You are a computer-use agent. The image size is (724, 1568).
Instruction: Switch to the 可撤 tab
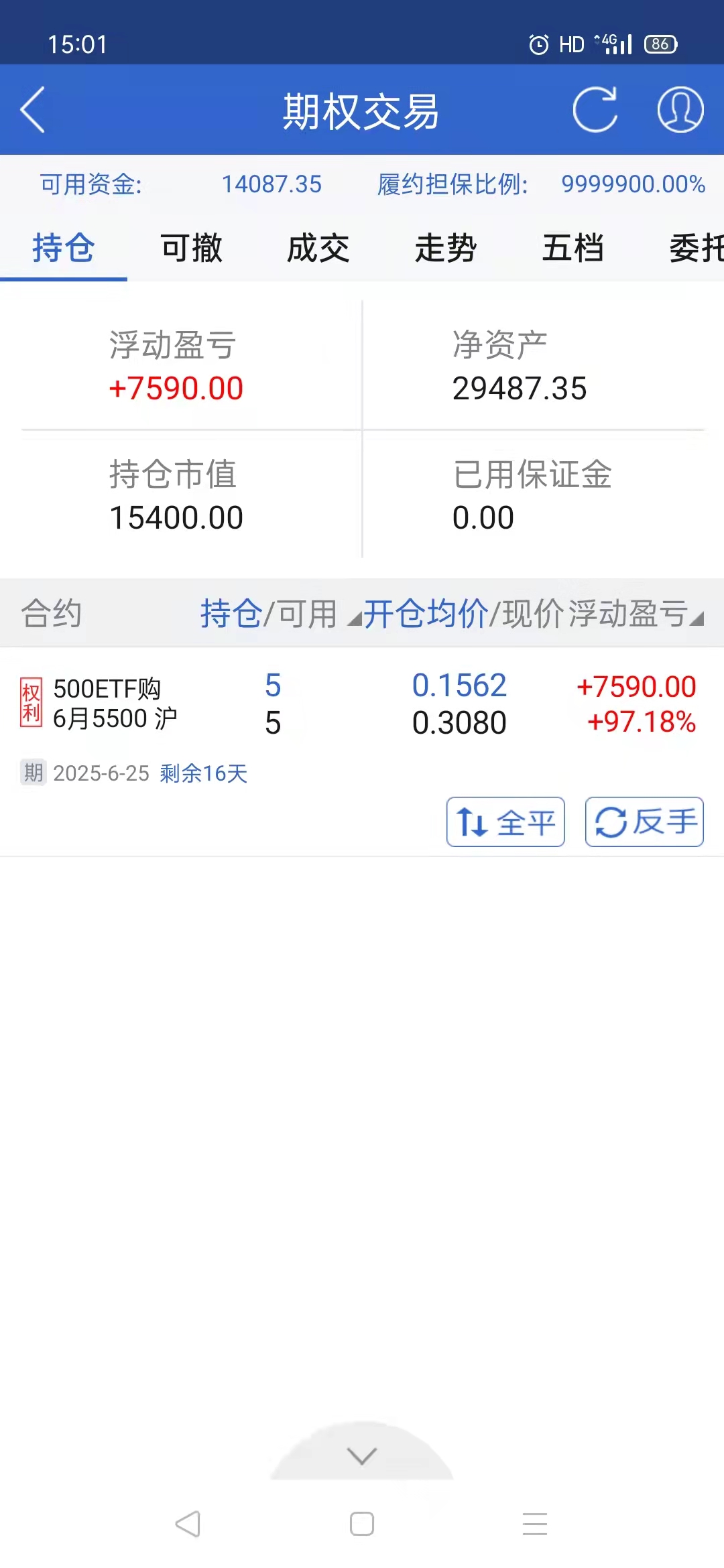coord(191,249)
